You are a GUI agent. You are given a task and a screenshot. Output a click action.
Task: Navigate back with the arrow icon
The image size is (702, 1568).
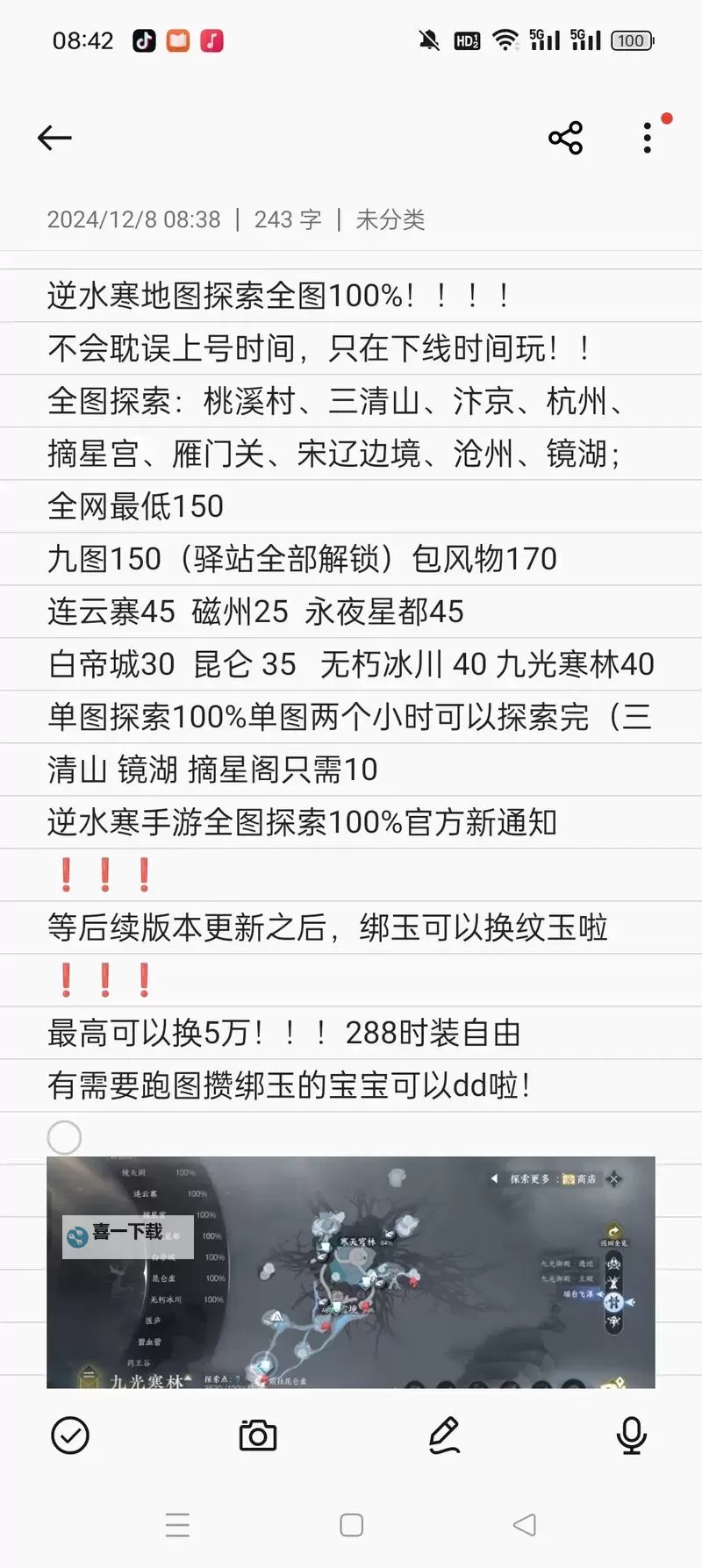pyautogui.click(x=54, y=138)
